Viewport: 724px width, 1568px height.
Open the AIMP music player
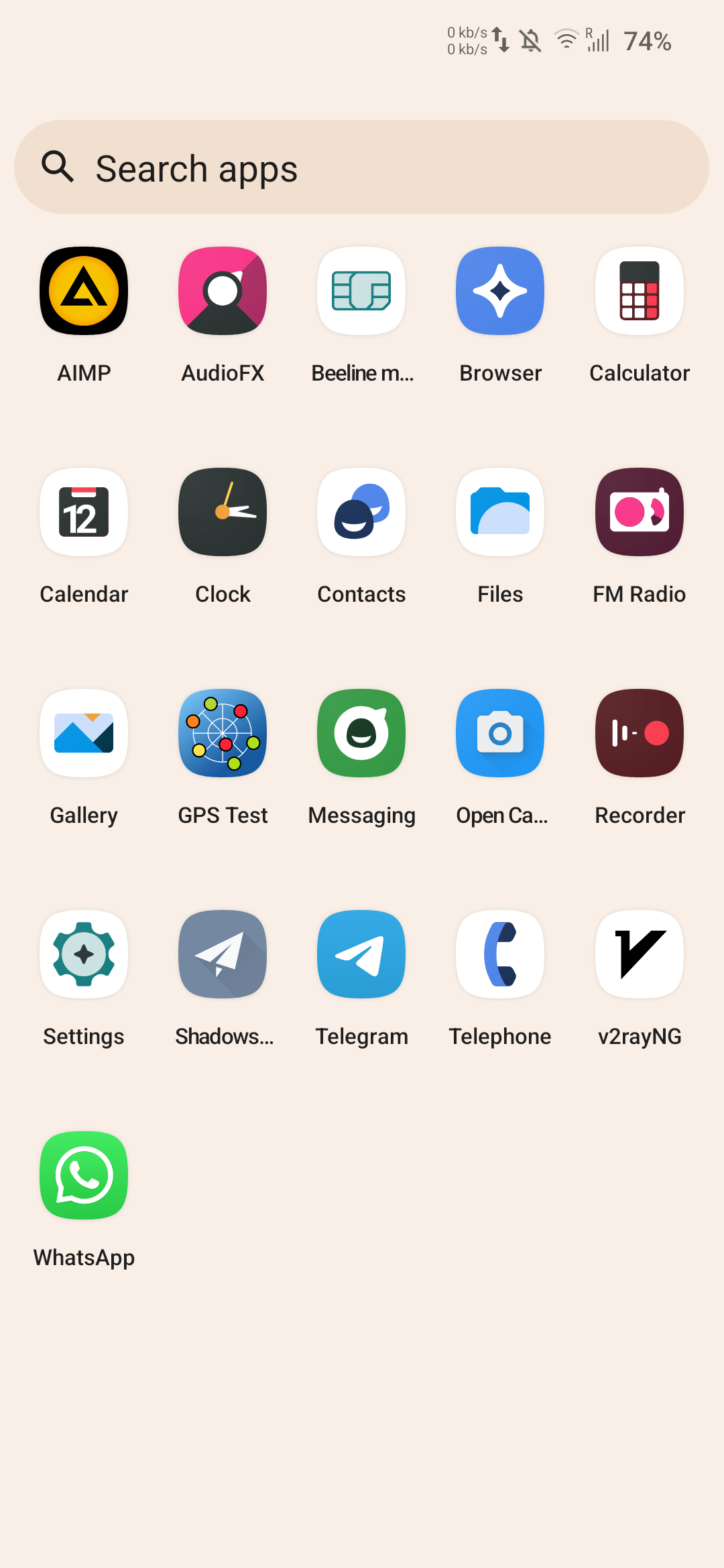point(84,291)
